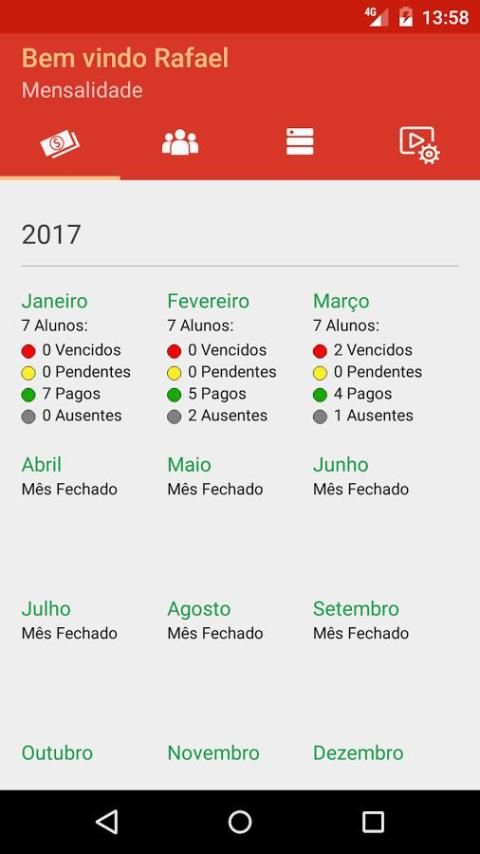Switch to the video settings tab
Viewport: 480px width, 854px height.
[420, 145]
